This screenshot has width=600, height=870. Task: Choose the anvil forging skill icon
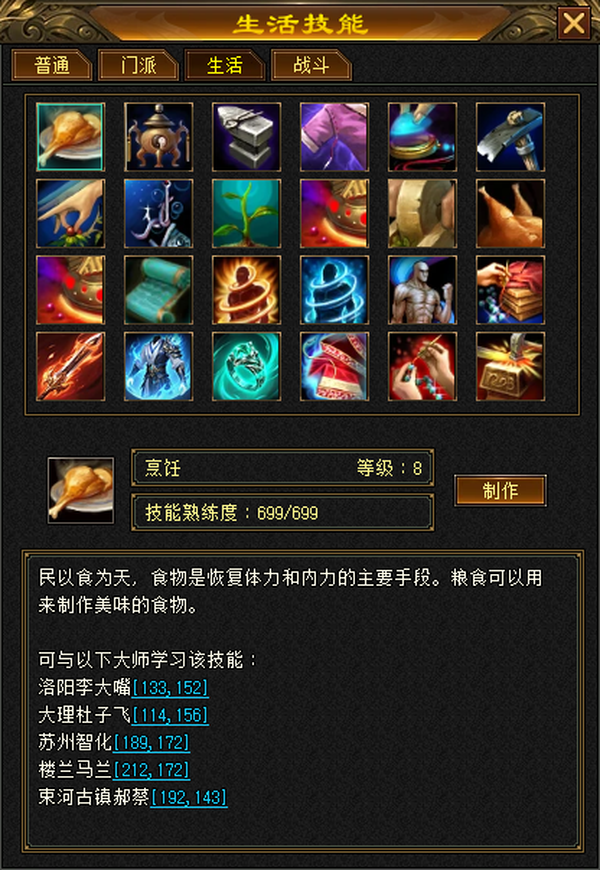[246, 136]
